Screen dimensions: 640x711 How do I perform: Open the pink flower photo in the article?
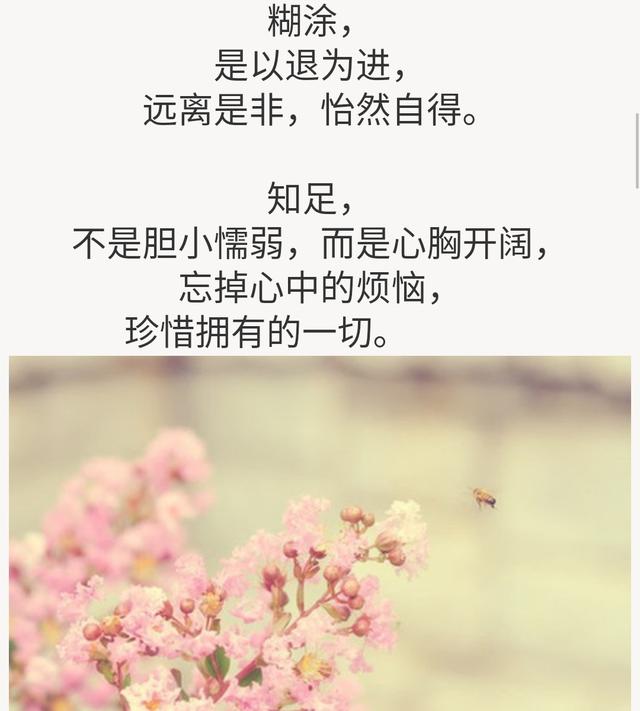pyautogui.click(x=320, y=533)
